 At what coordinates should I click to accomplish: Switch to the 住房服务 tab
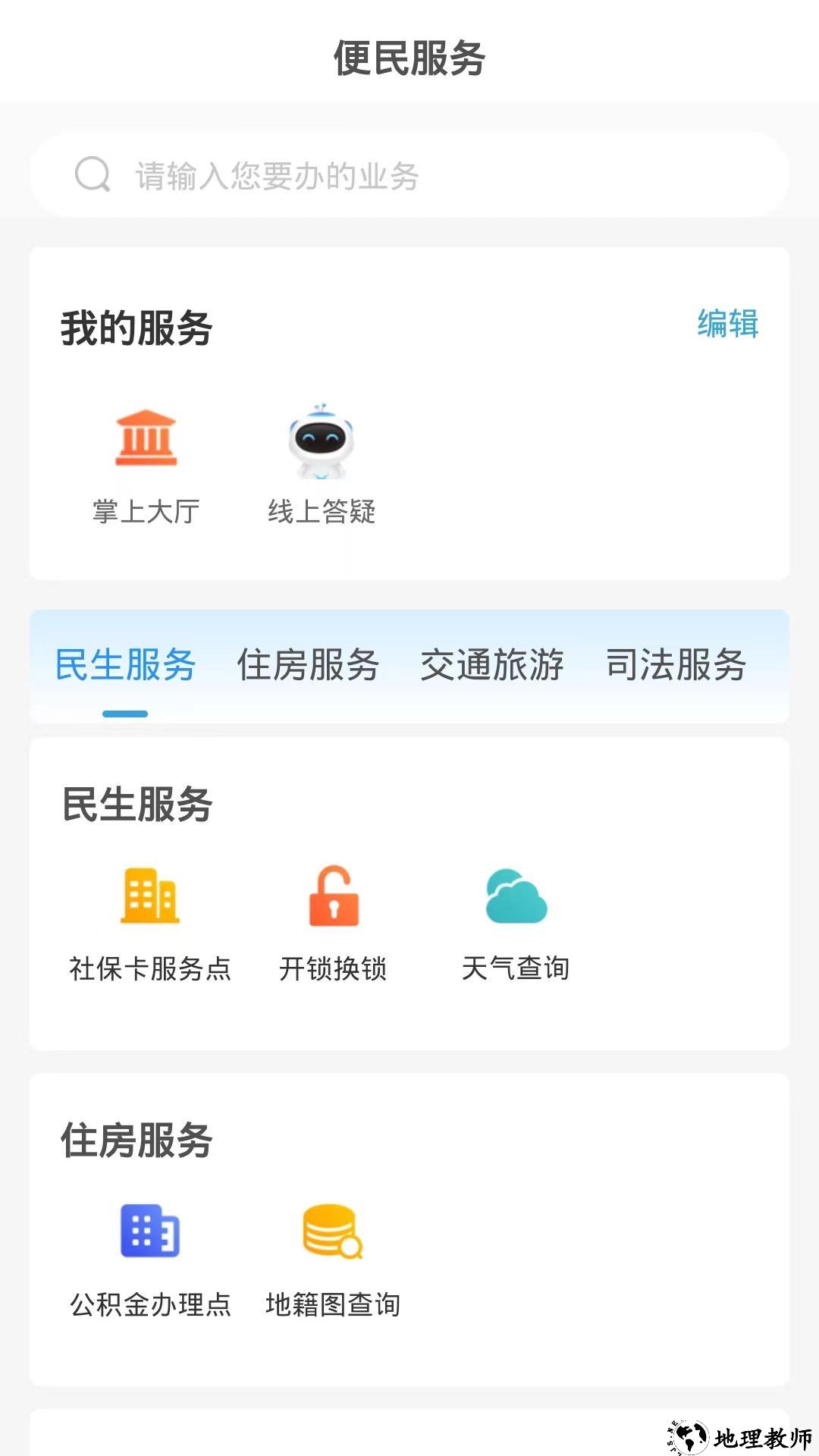point(308,666)
